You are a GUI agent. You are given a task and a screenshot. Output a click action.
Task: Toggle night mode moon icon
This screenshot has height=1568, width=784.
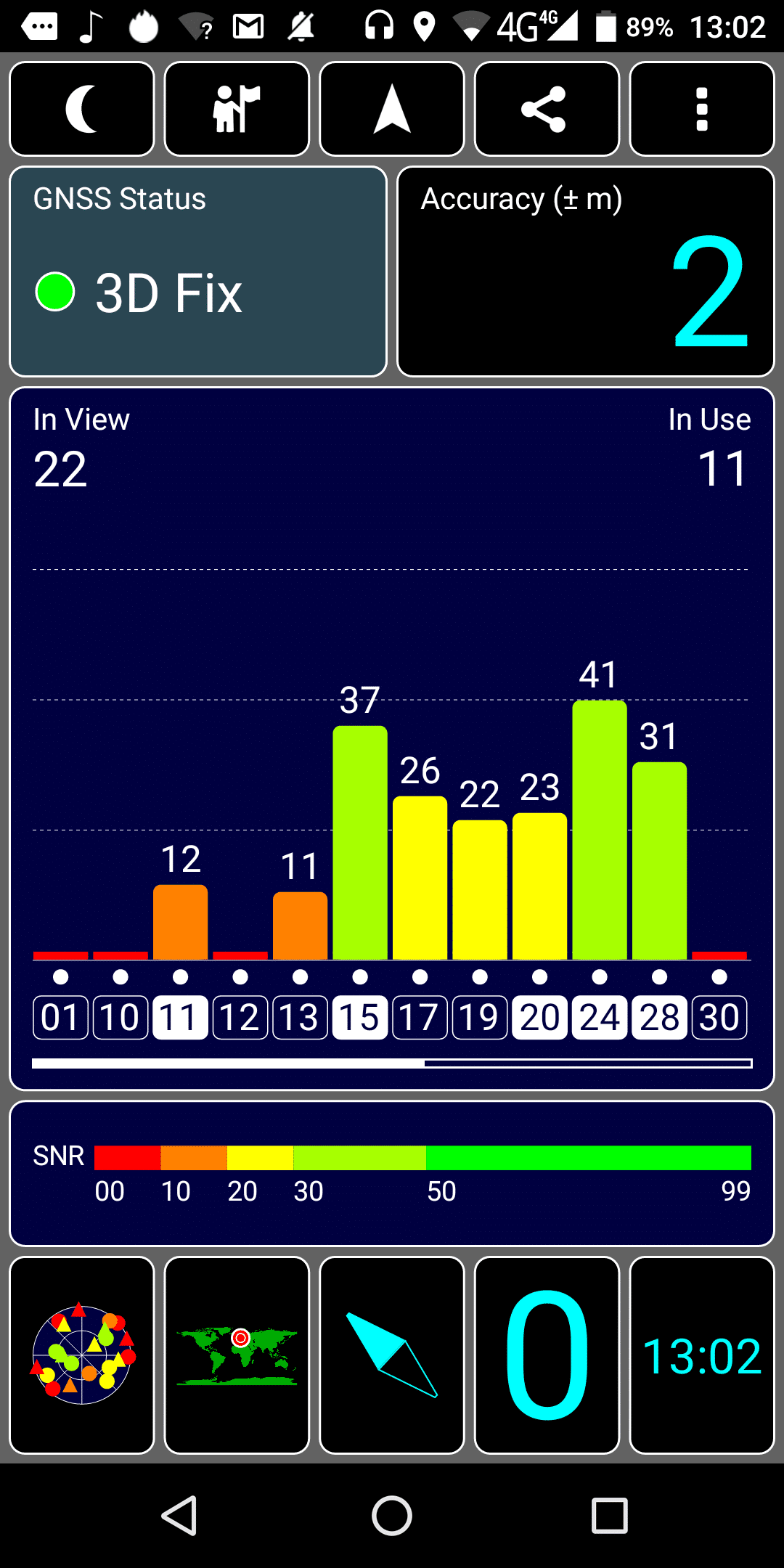pos(82,109)
